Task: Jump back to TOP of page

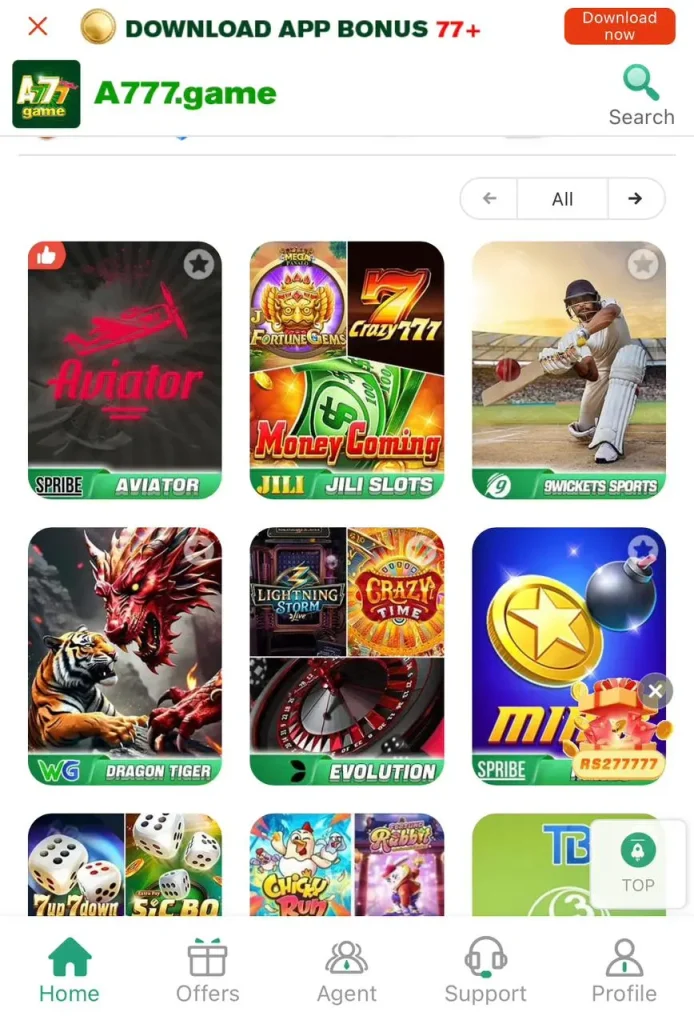Action: point(638,864)
